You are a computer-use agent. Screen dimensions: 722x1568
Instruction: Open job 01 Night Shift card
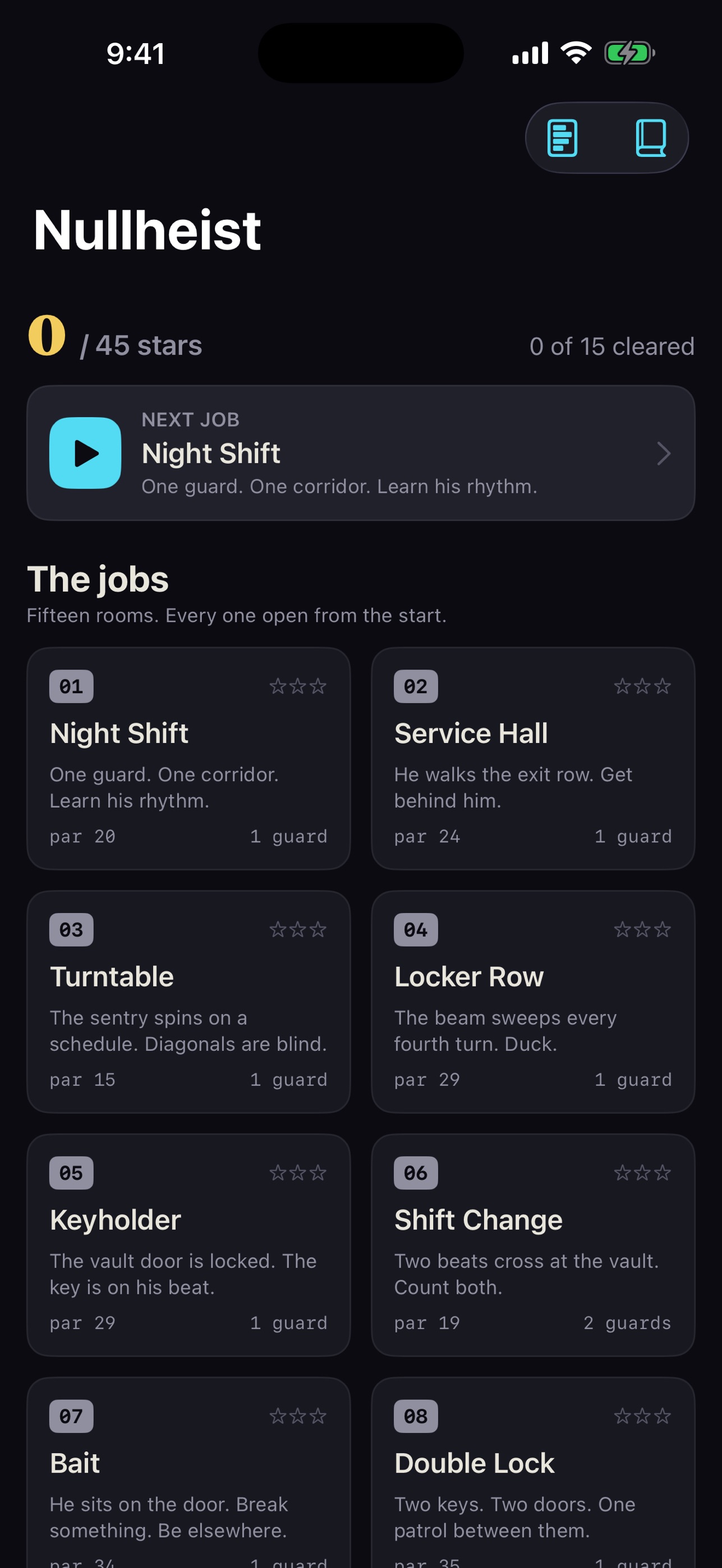[188, 758]
